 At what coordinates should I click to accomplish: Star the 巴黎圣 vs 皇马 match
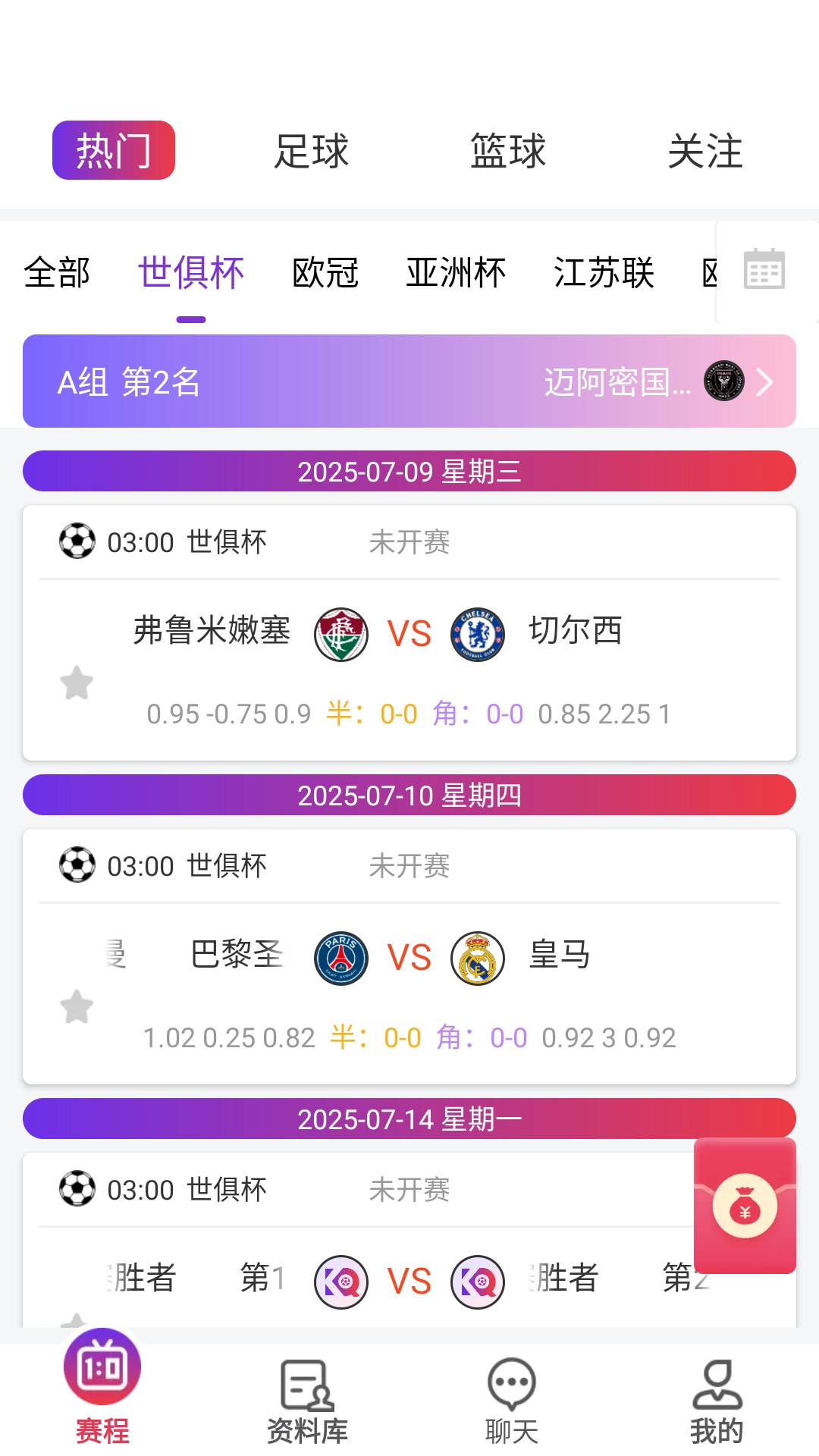(x=77, y=1007)
